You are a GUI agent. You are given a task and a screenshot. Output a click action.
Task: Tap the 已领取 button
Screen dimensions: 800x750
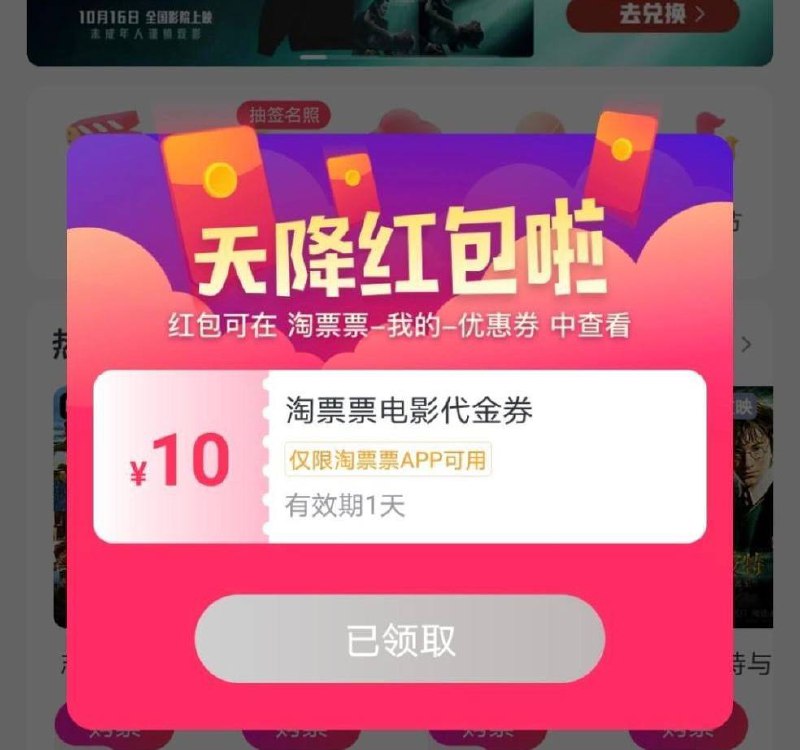point(400,640)
